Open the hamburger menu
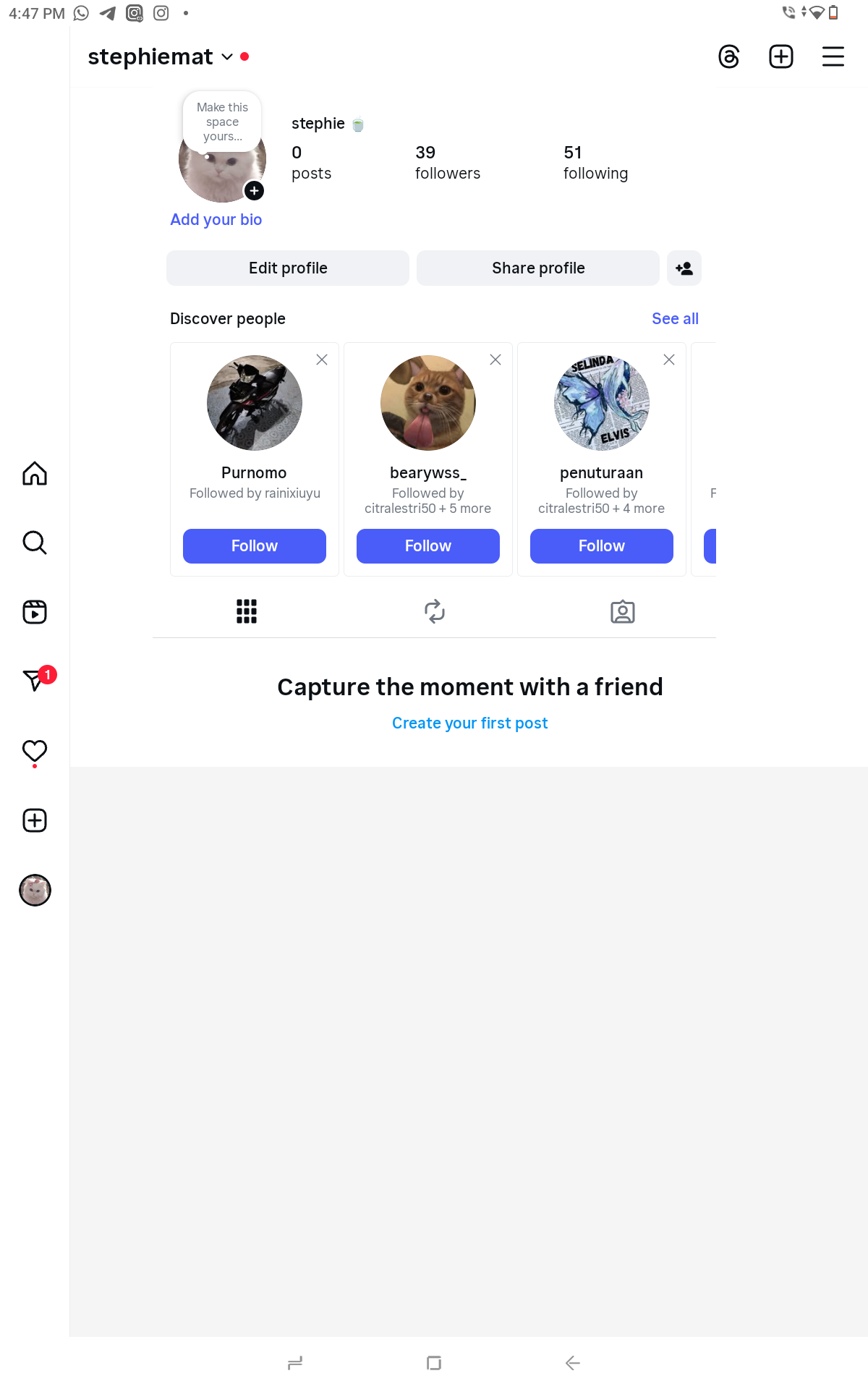Screen dimensions: 868x1389 833,56
